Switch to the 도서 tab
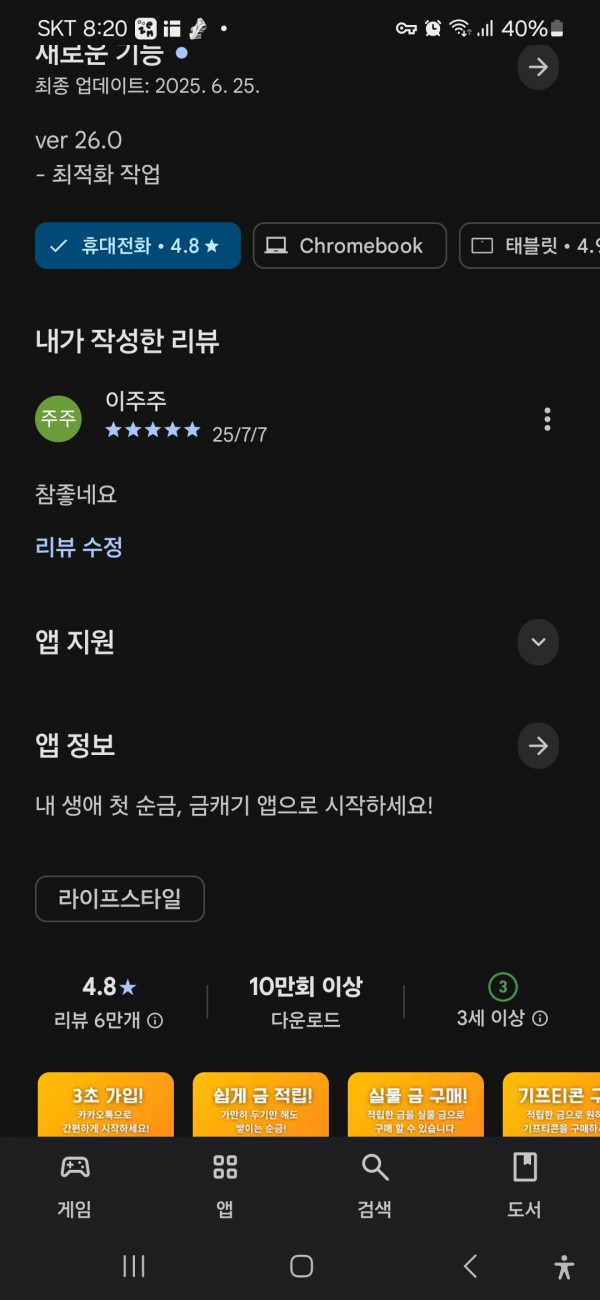Viewport: 600px width, 1300px height. pos(524,1185)
